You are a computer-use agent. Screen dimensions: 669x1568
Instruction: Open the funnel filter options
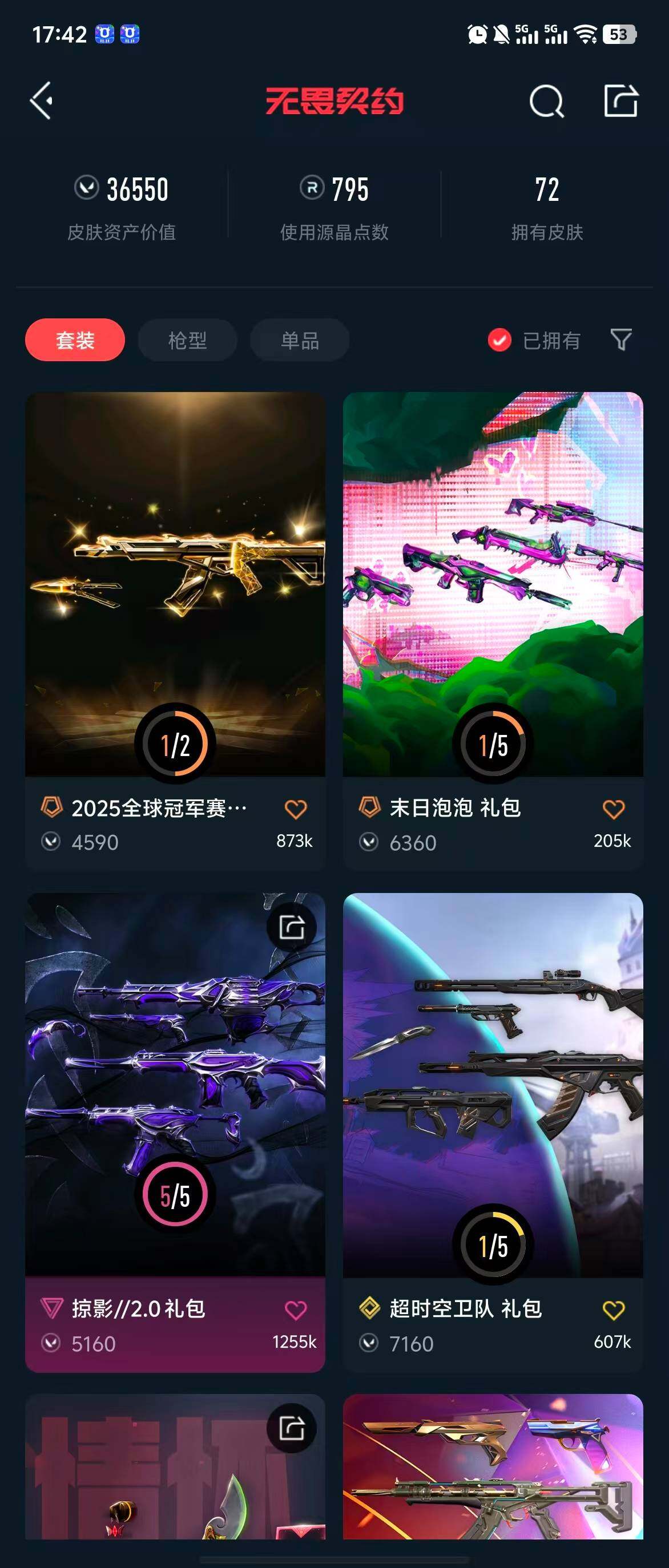(620, 340)
